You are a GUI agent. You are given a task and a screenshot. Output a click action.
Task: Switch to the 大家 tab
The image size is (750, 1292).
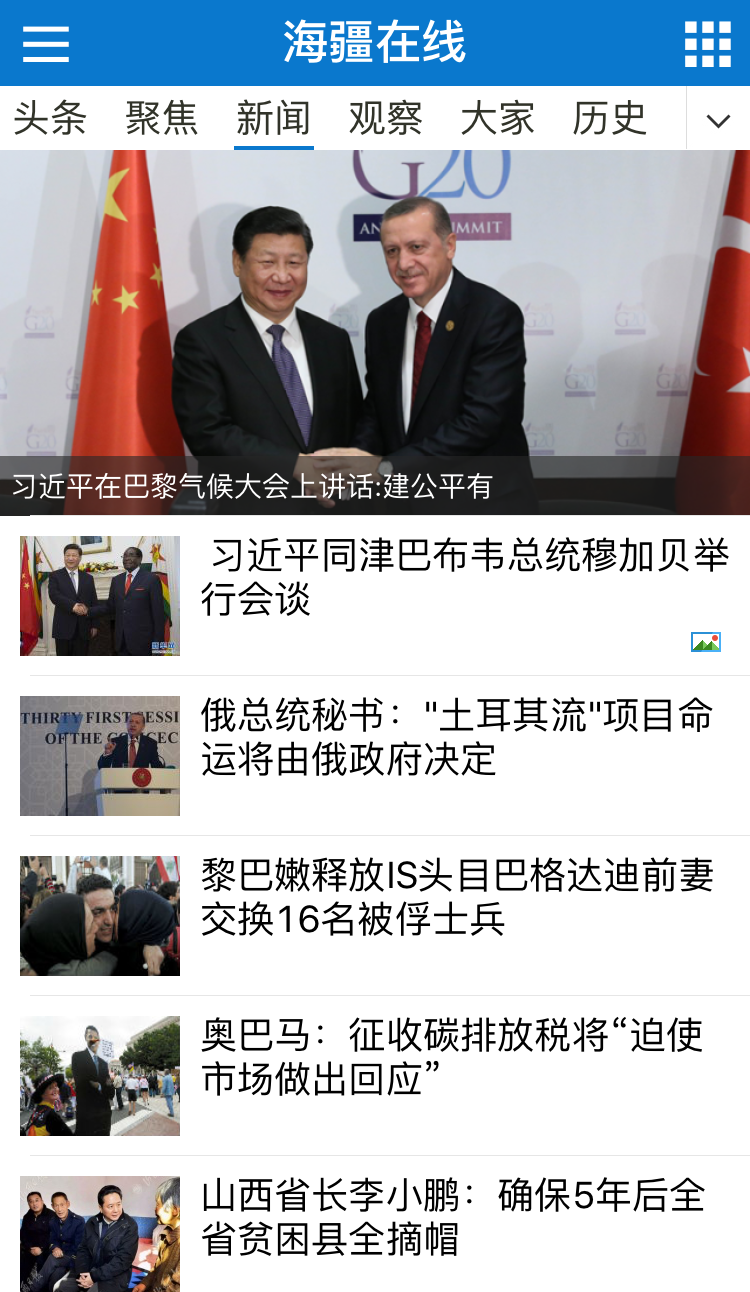coord(497,119)
